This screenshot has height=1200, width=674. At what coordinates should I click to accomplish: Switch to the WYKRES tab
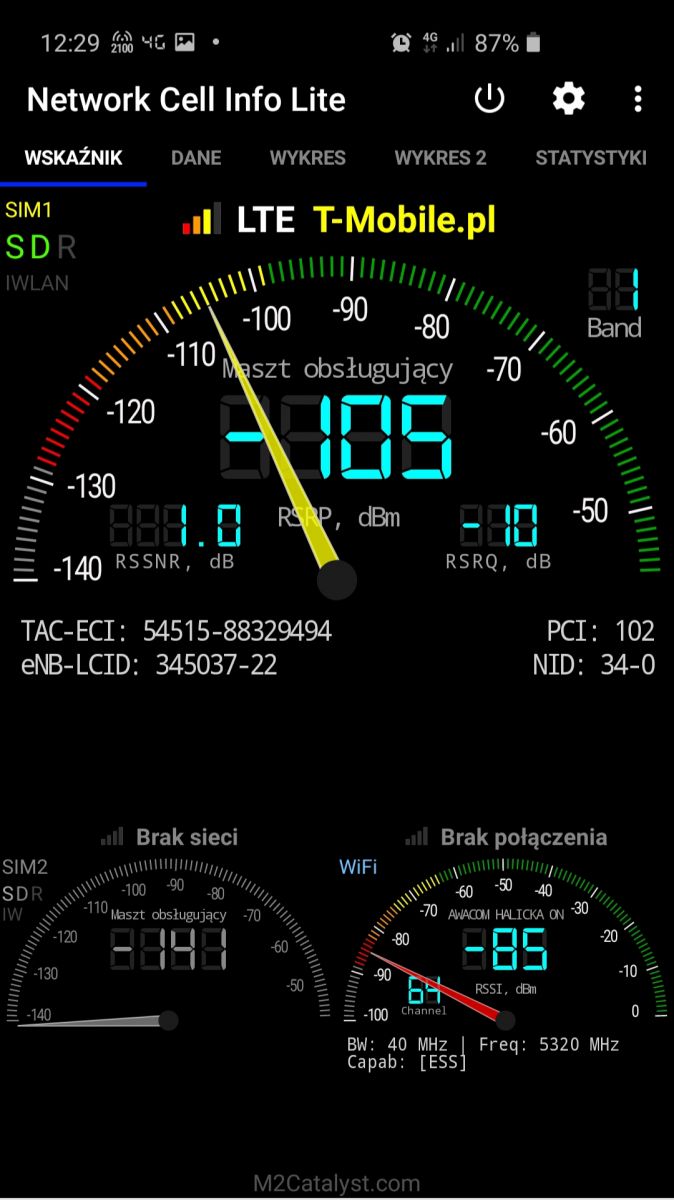click(308, 158)
